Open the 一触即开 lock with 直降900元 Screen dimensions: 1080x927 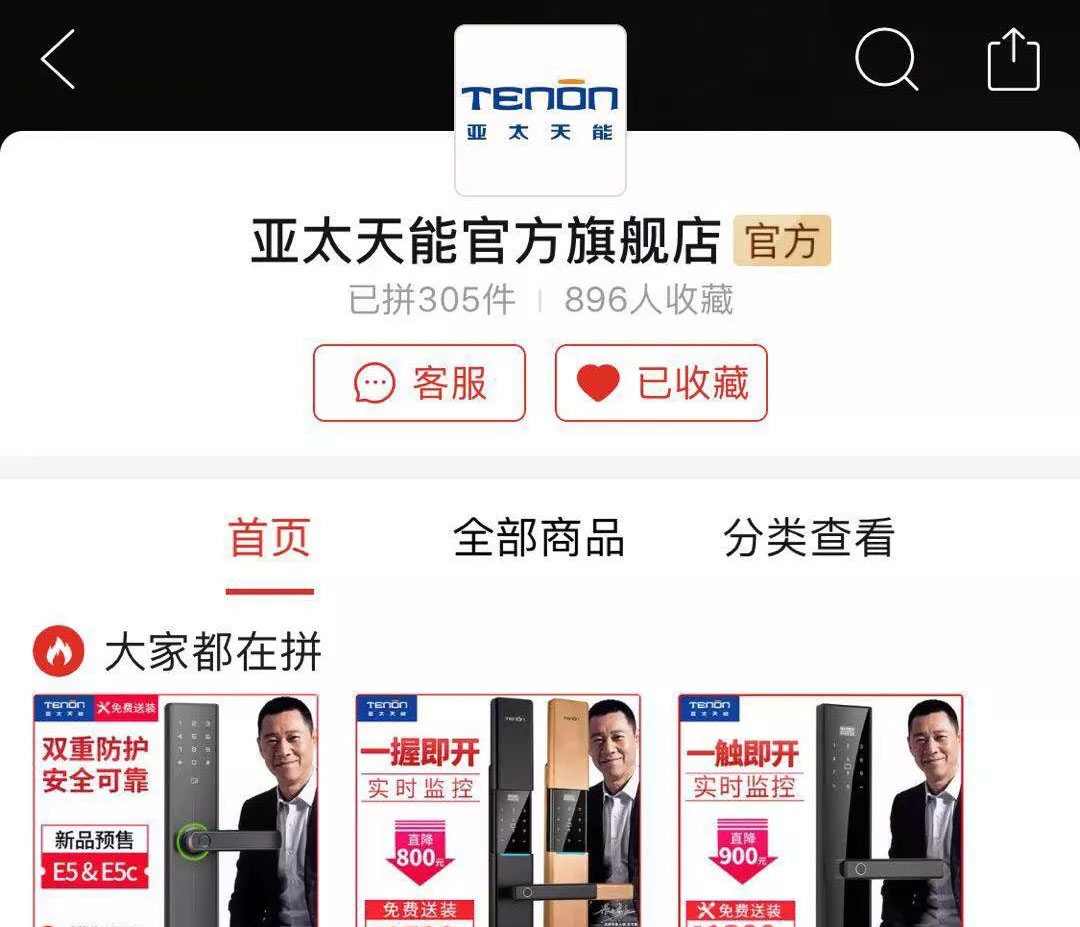[820, 810]
